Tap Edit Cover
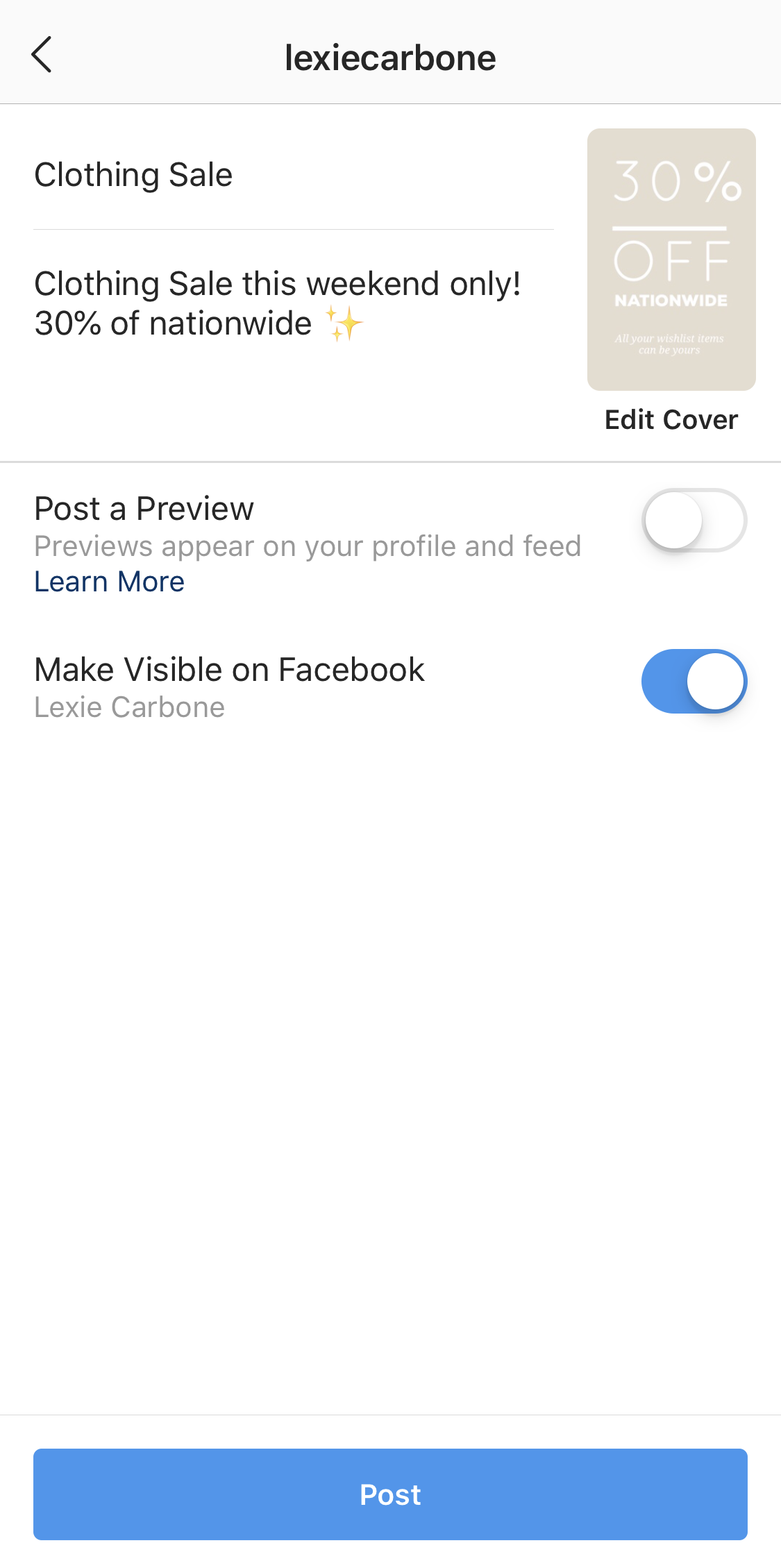This screenshot has height=1568, width=781. 671,420
